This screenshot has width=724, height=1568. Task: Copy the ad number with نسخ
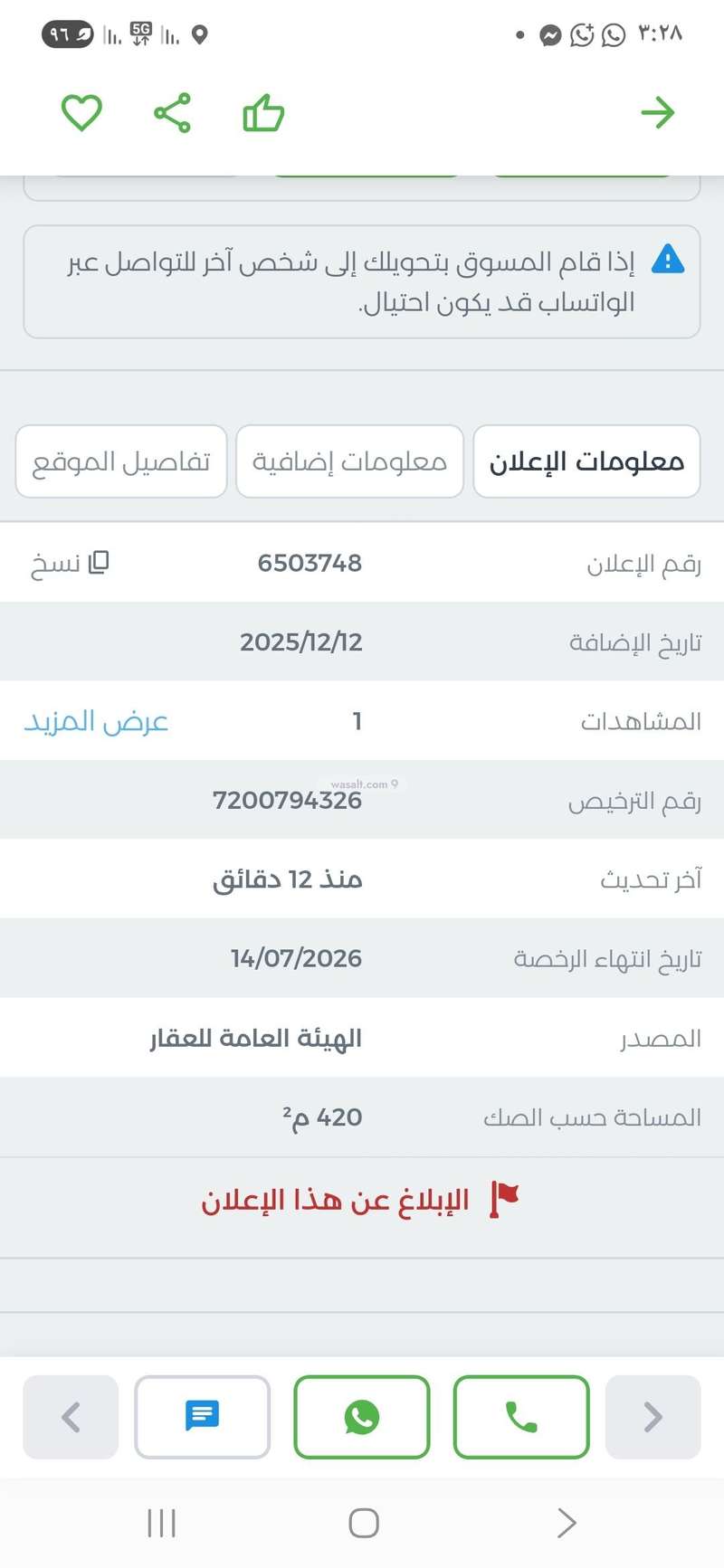71,563
